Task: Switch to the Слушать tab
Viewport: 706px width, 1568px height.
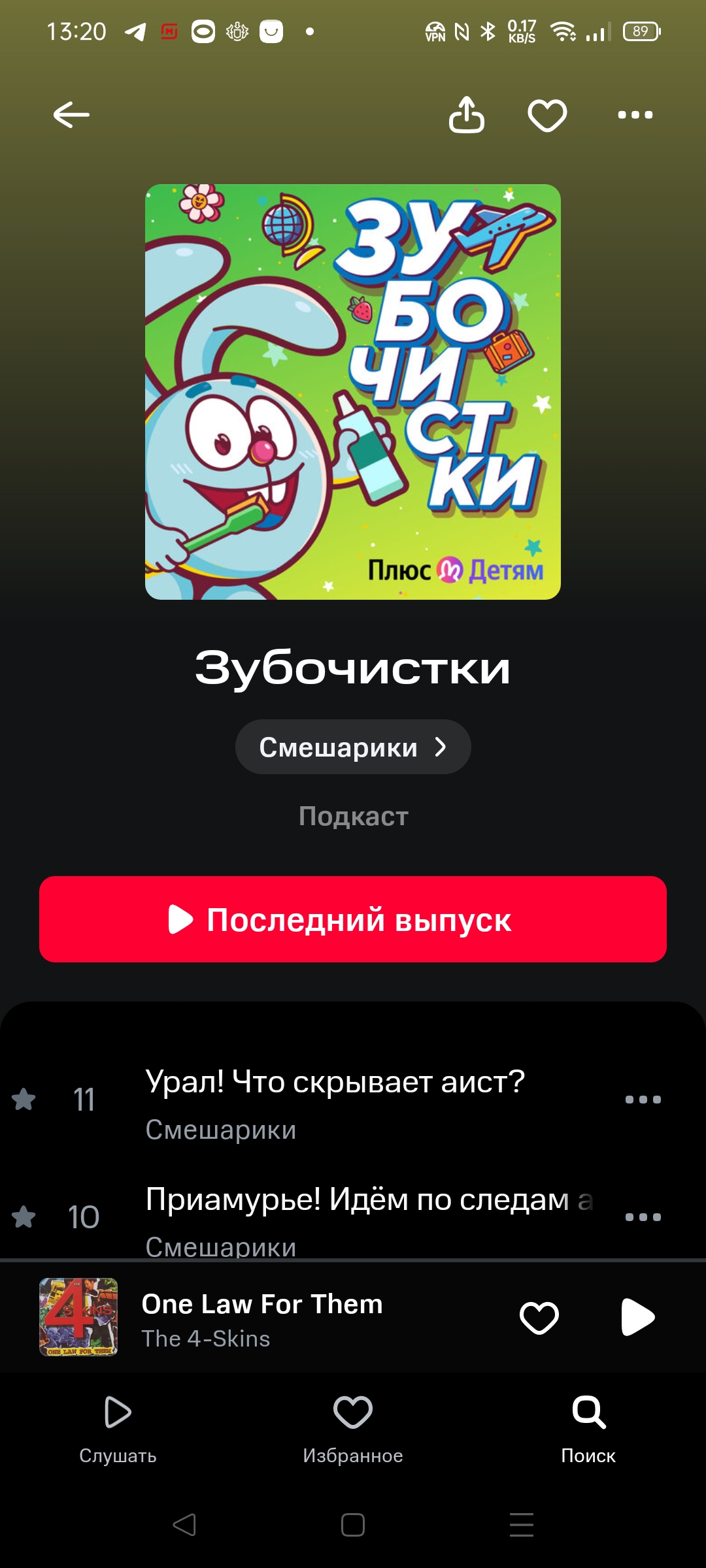Action: [118, 1429]
